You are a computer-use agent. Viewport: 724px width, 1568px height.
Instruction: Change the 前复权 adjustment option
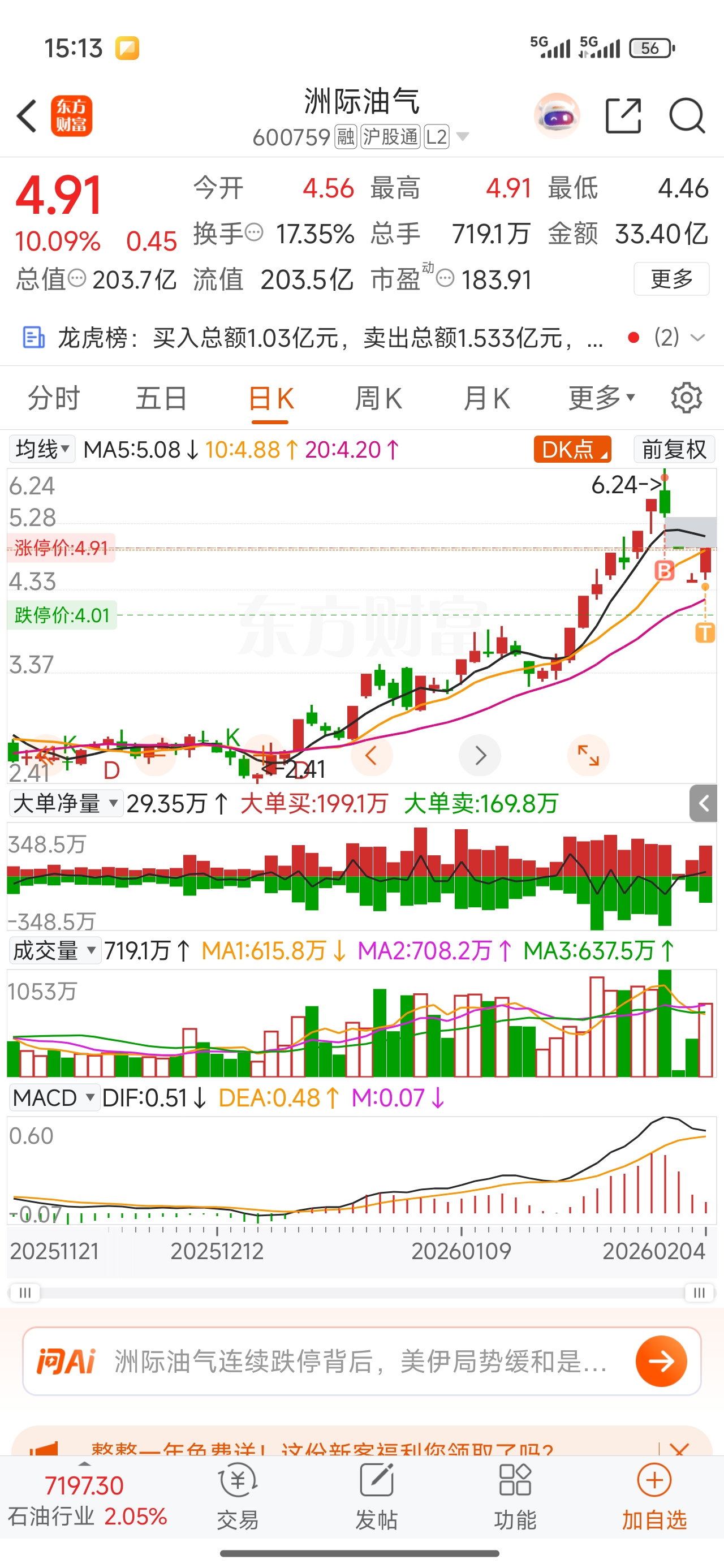tap(674, 449)
